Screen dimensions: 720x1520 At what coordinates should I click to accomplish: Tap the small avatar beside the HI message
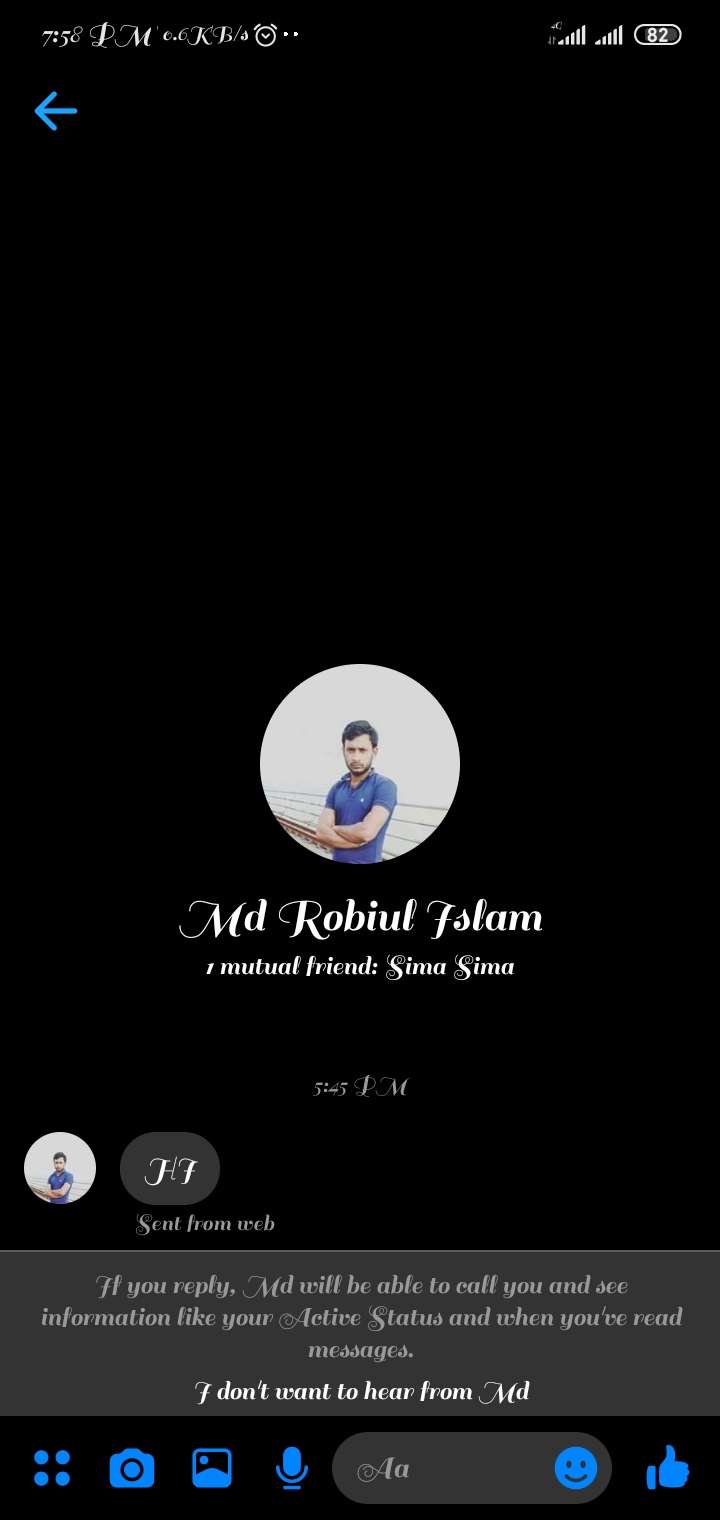(x=60, y=1168)
